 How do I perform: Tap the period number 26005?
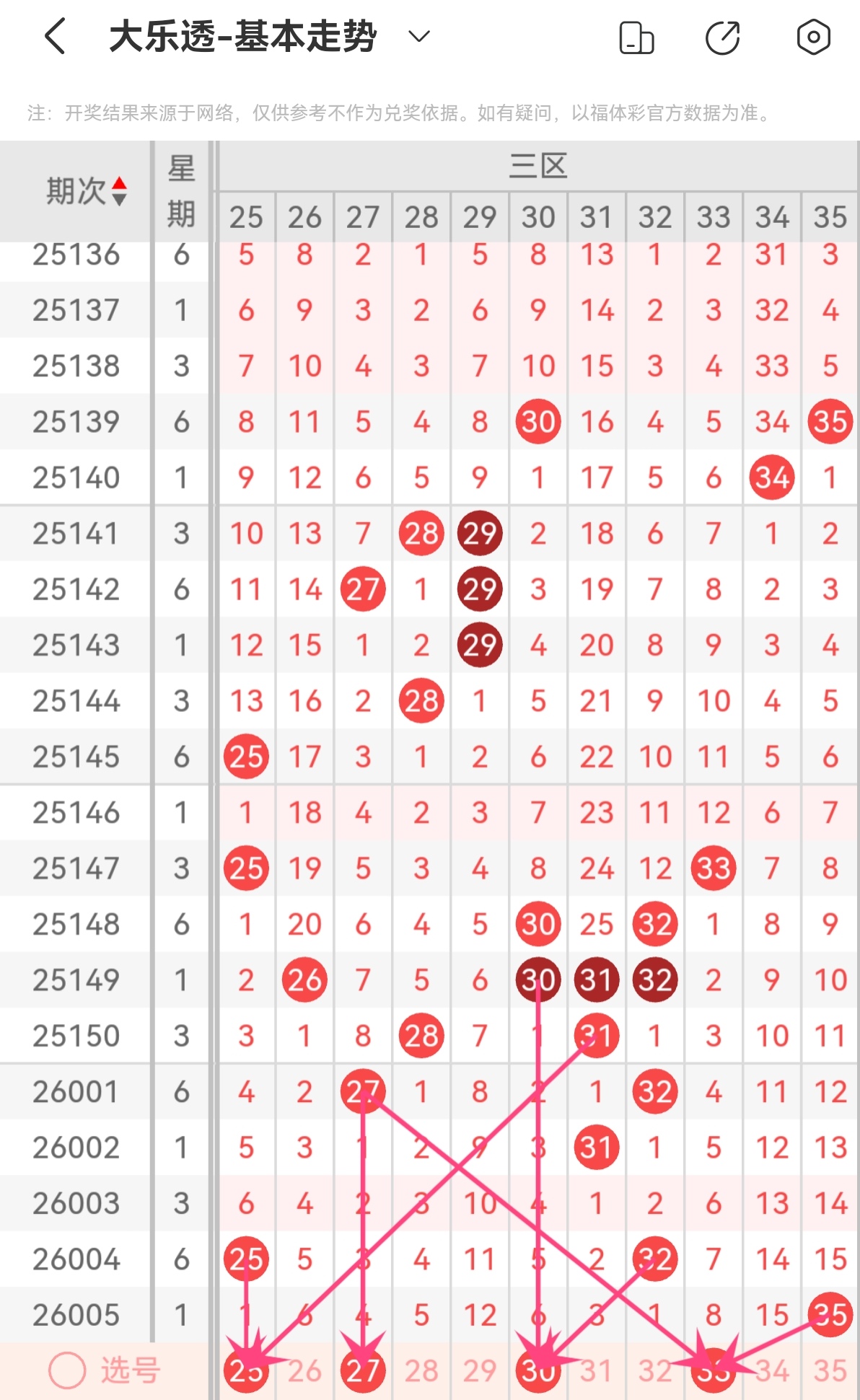pyautogui.click(x=75, y=1313)
